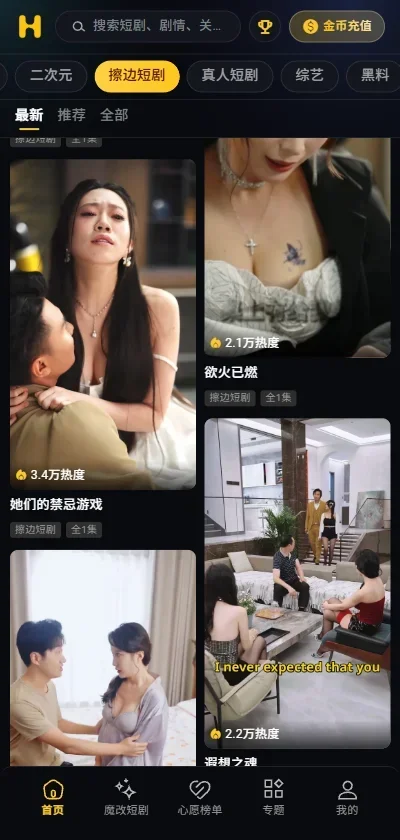Switch to the 真人短剧 category
Image resolution: width=400 pixels, height=840 pixels.
(x=230, y=76)
